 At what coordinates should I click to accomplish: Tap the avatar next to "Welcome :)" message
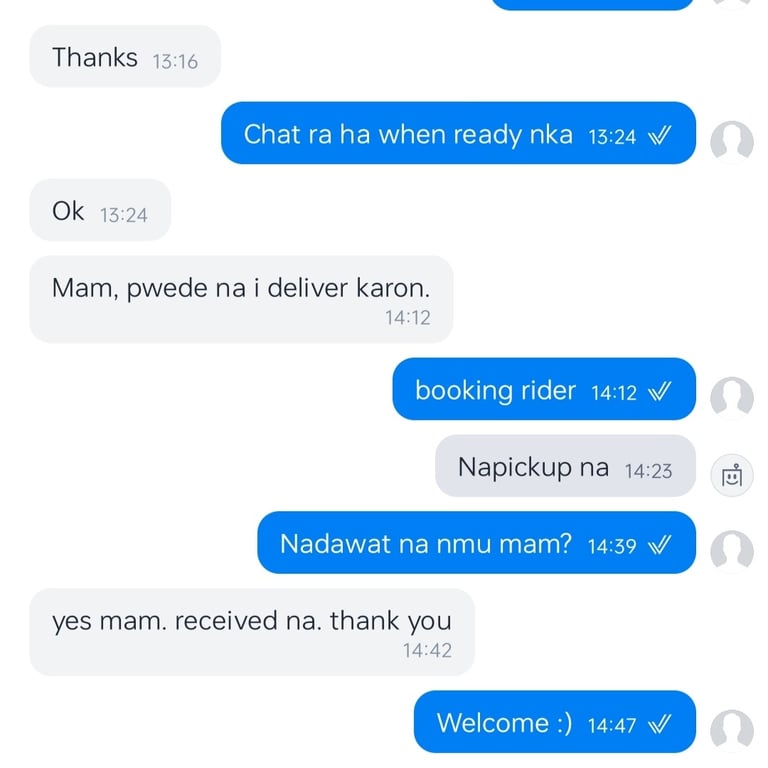click(x=731, y=730)
